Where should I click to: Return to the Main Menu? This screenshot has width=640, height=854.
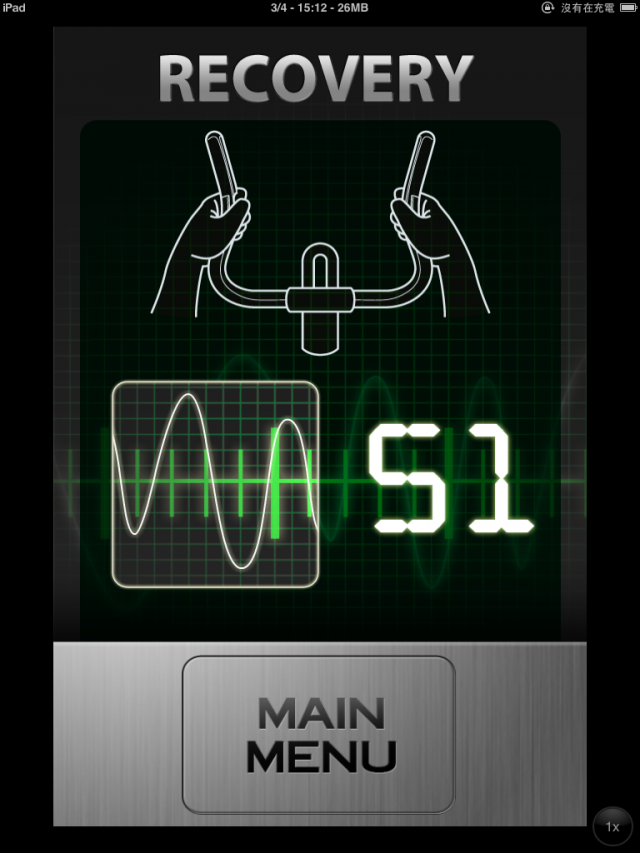pyautogui.click(x=318, y=735)
